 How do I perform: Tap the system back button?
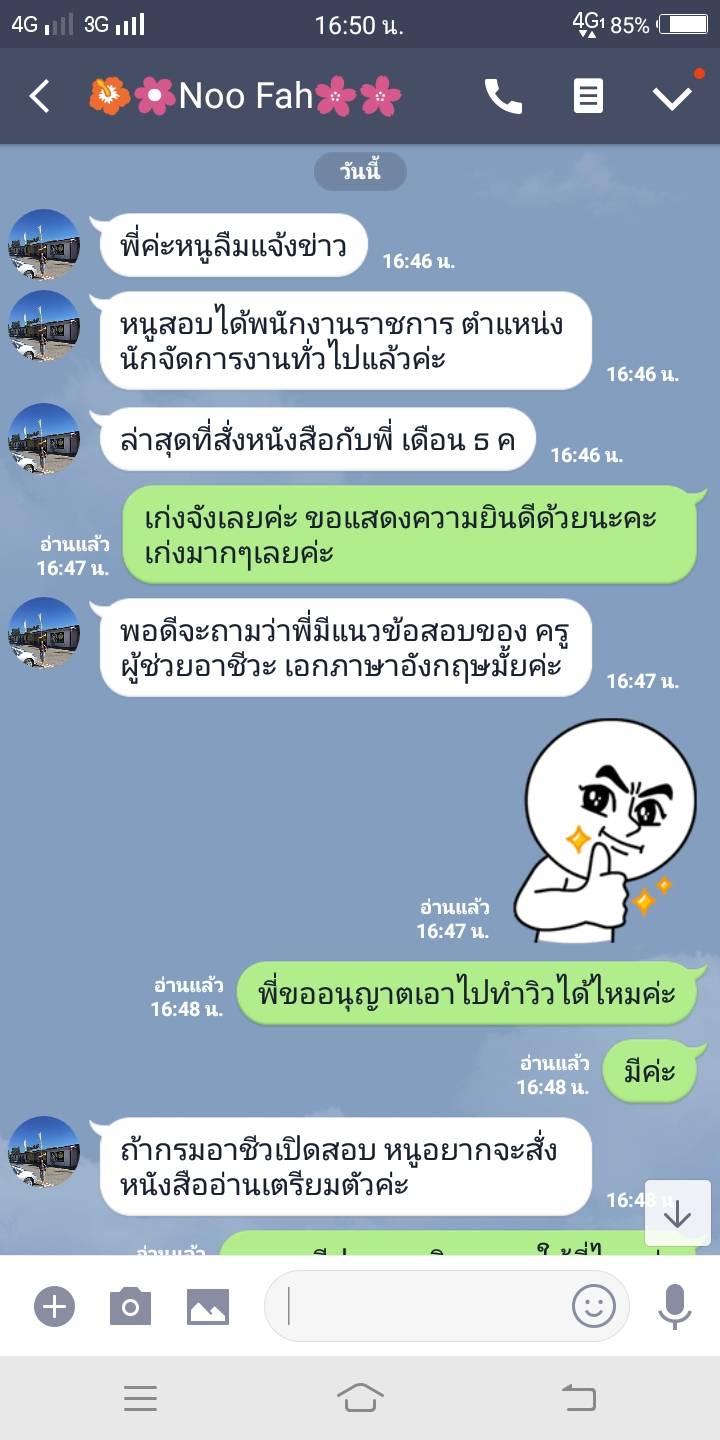point(578,1398)
